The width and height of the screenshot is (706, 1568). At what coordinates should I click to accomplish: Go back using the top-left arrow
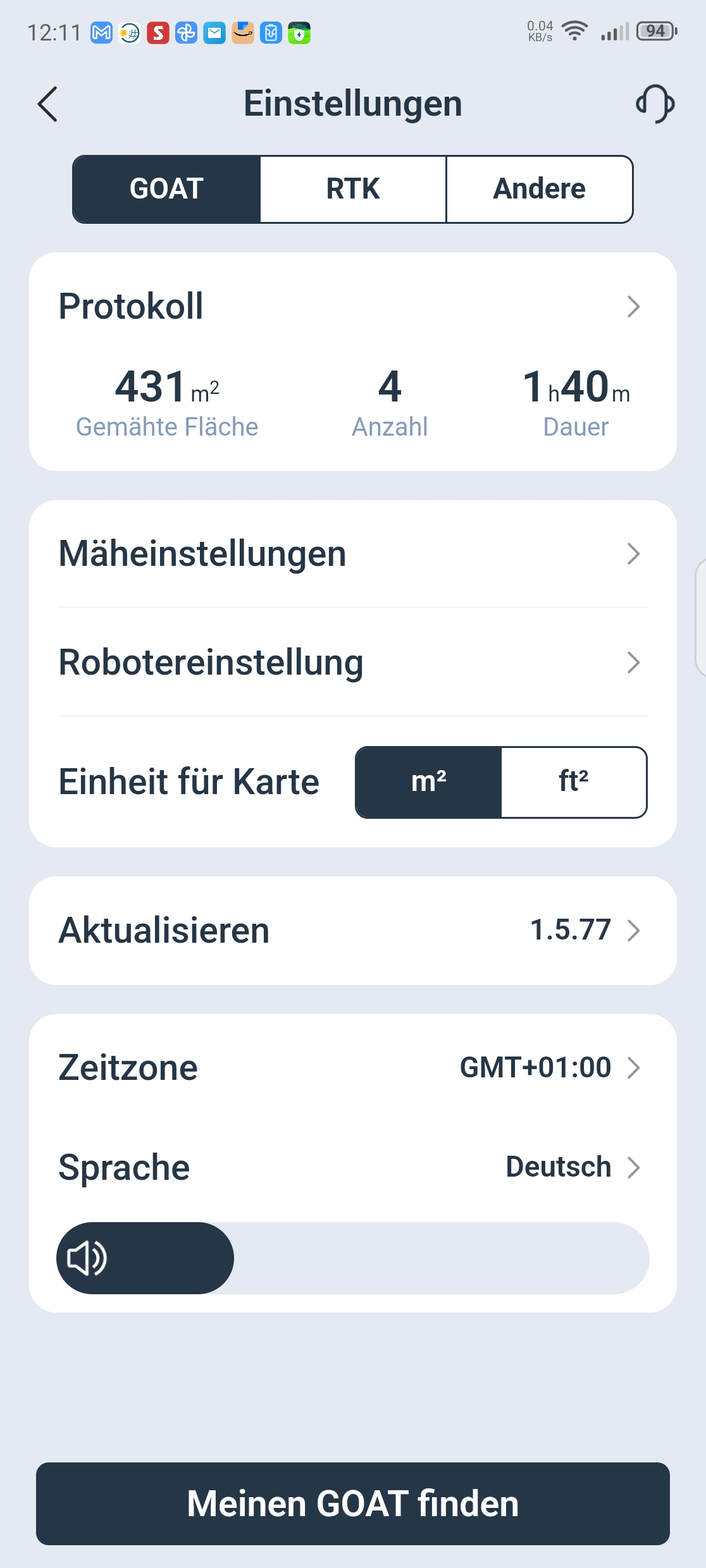(48, 104)
